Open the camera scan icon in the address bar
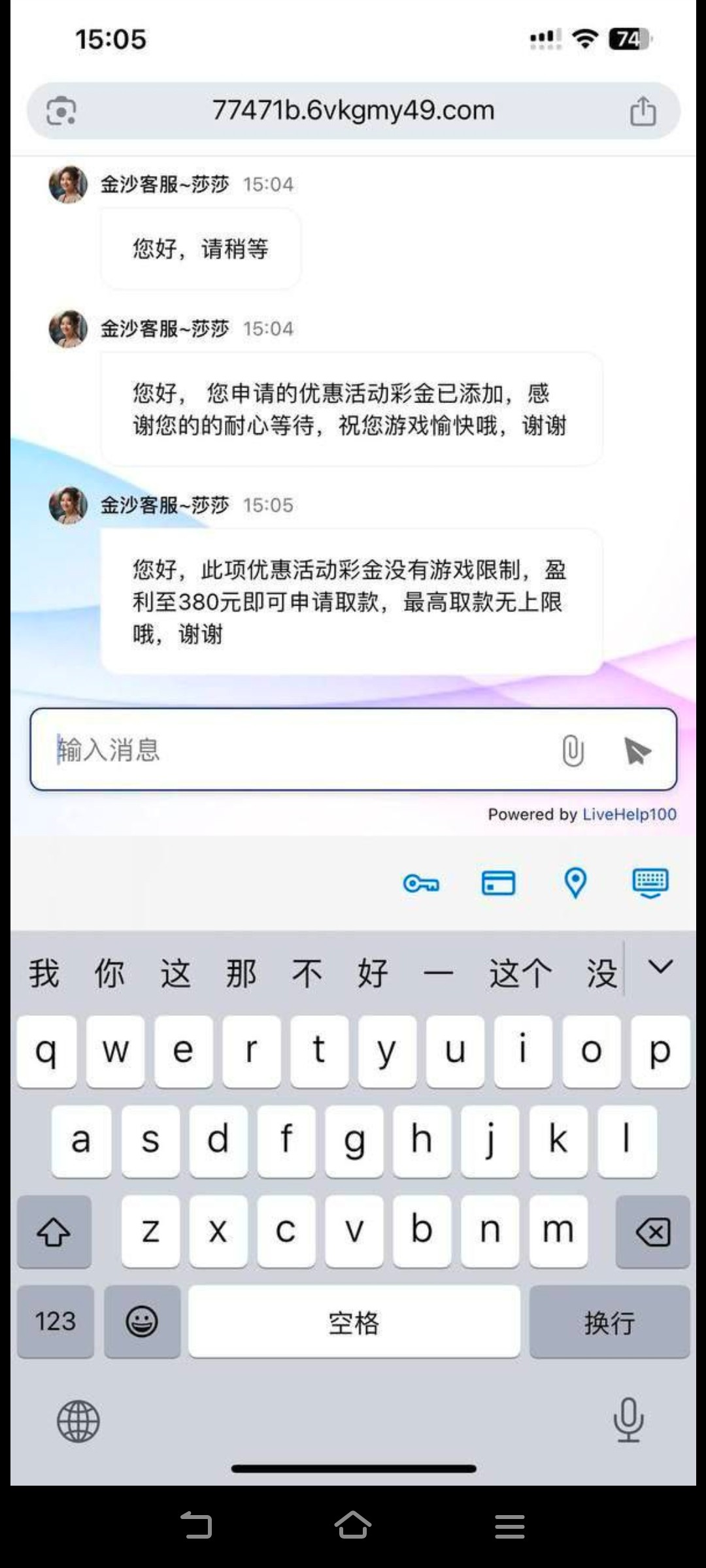This screenshot has width=706, height=1568. 61,110
